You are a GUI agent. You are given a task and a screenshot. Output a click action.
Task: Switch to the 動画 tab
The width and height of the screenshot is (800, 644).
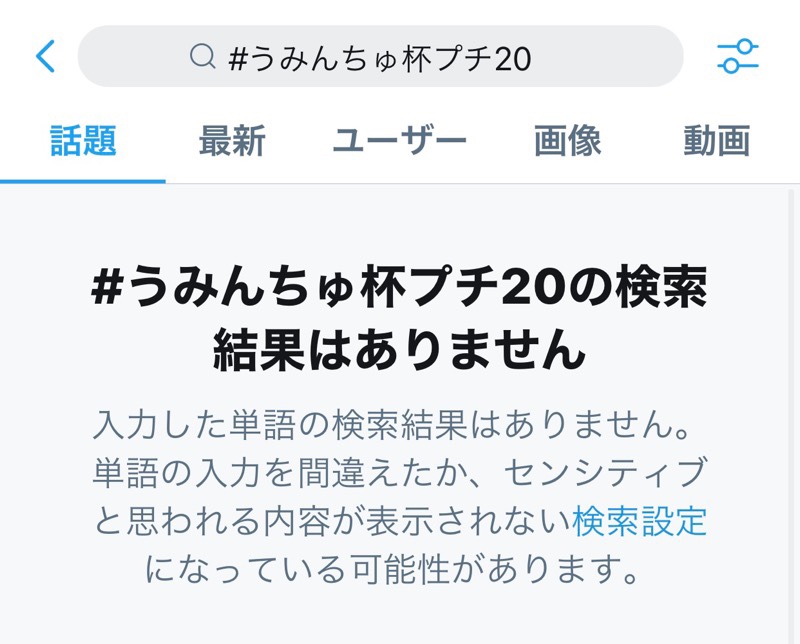(716, 141)
